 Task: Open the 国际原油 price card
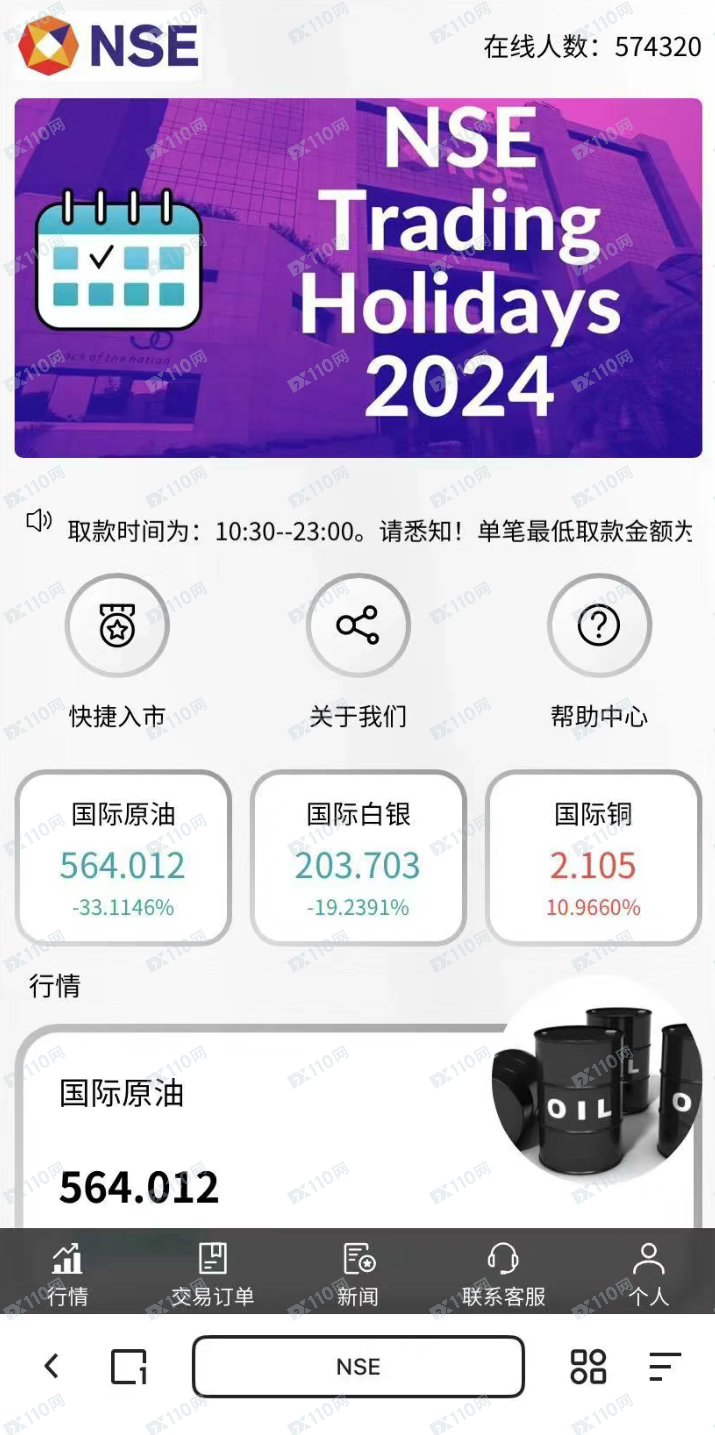(123, 858)
